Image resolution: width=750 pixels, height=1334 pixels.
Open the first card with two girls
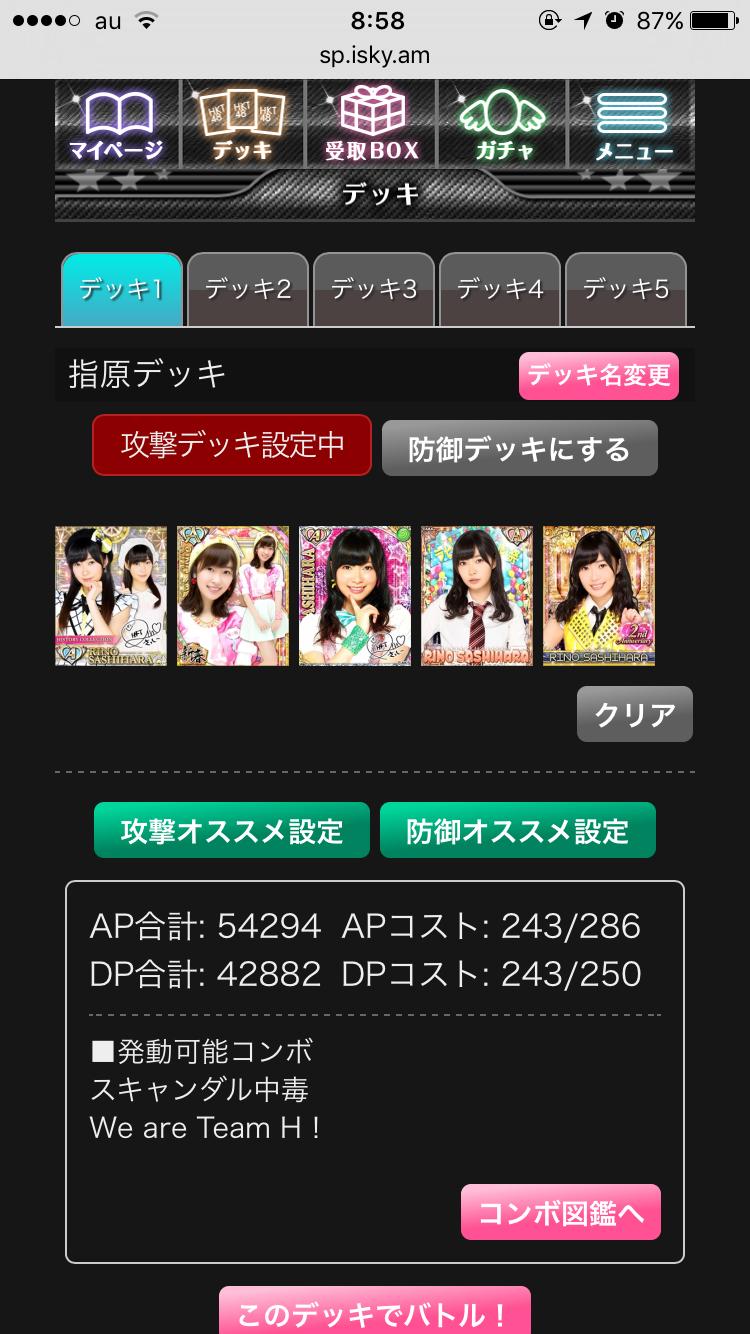click(111, 596)
